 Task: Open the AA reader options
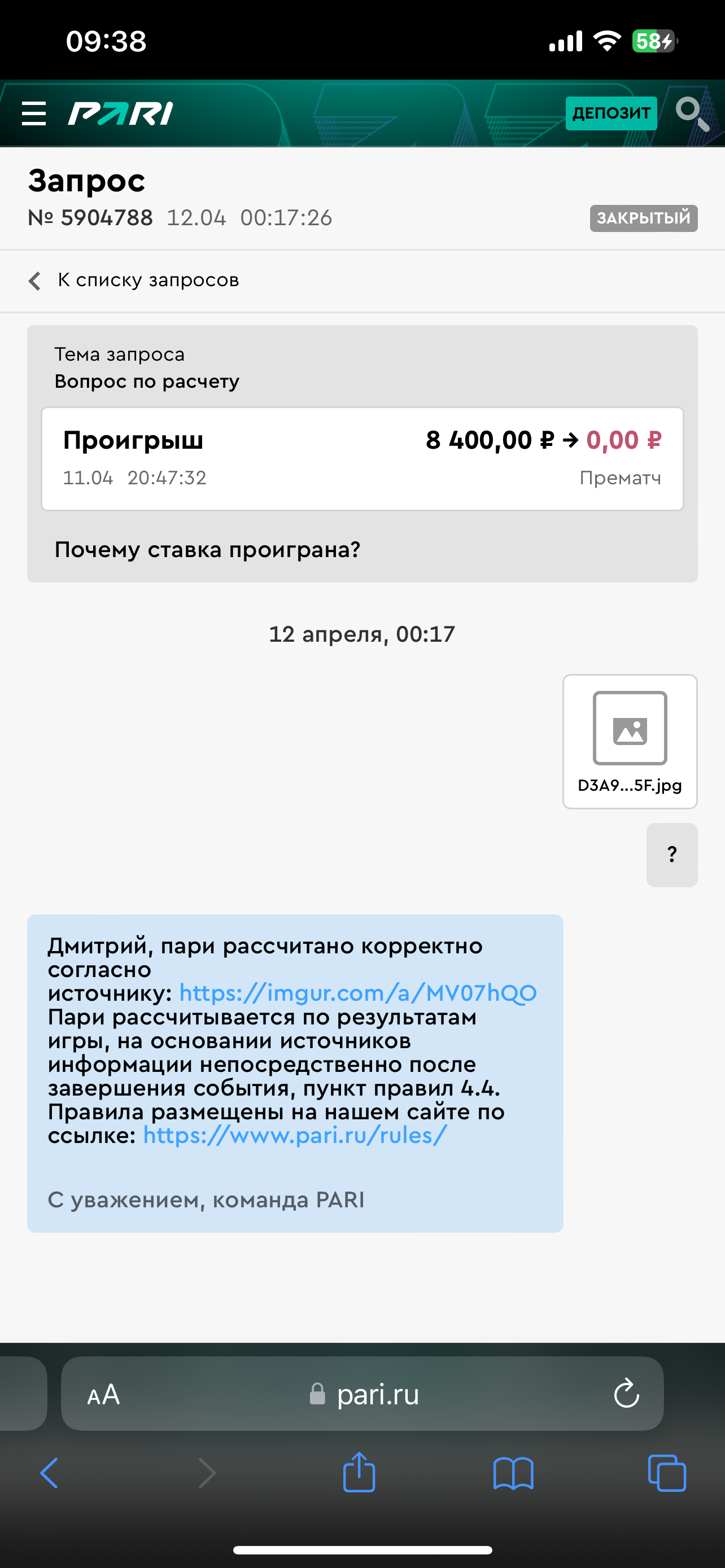click(103, 1395)
